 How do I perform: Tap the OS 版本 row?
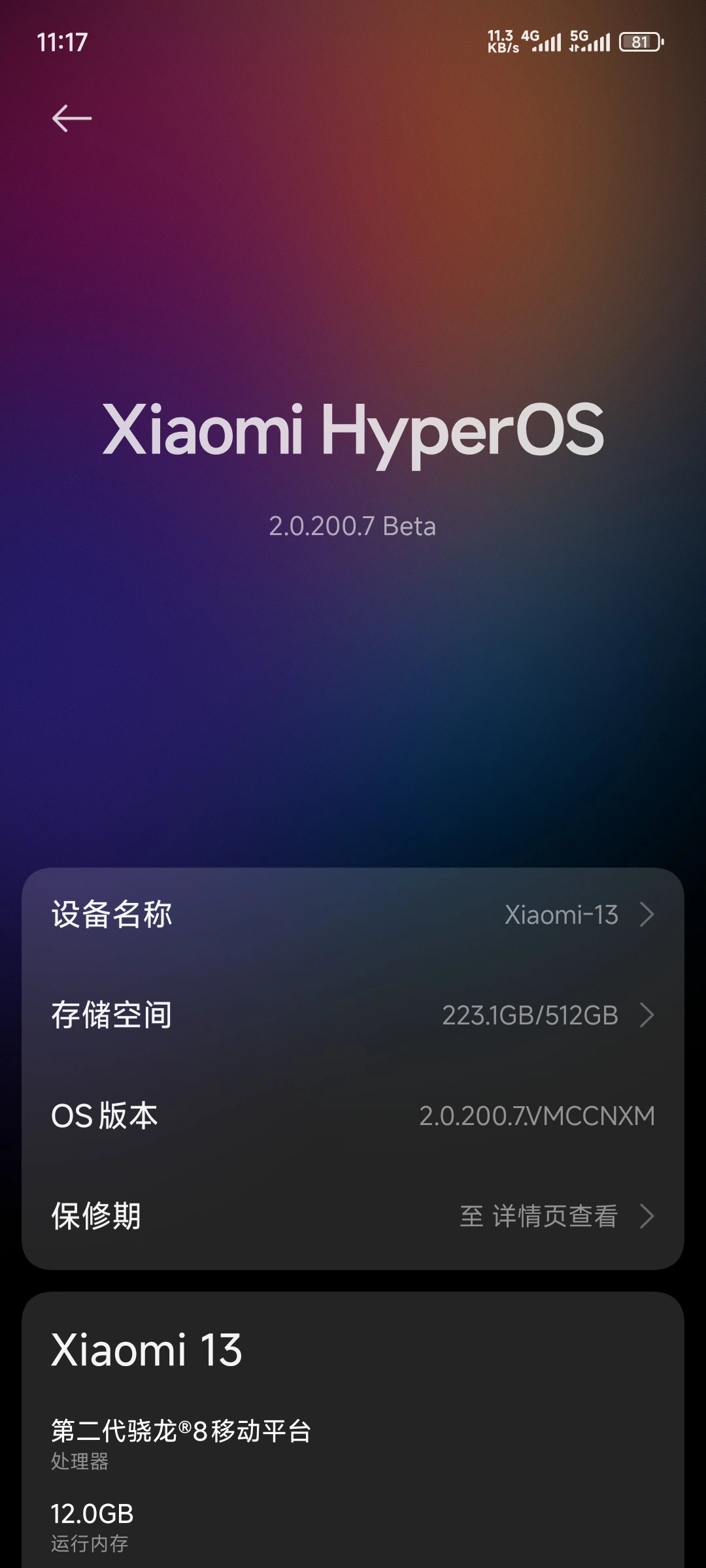pyautogui.click(x=353, y=1116)
